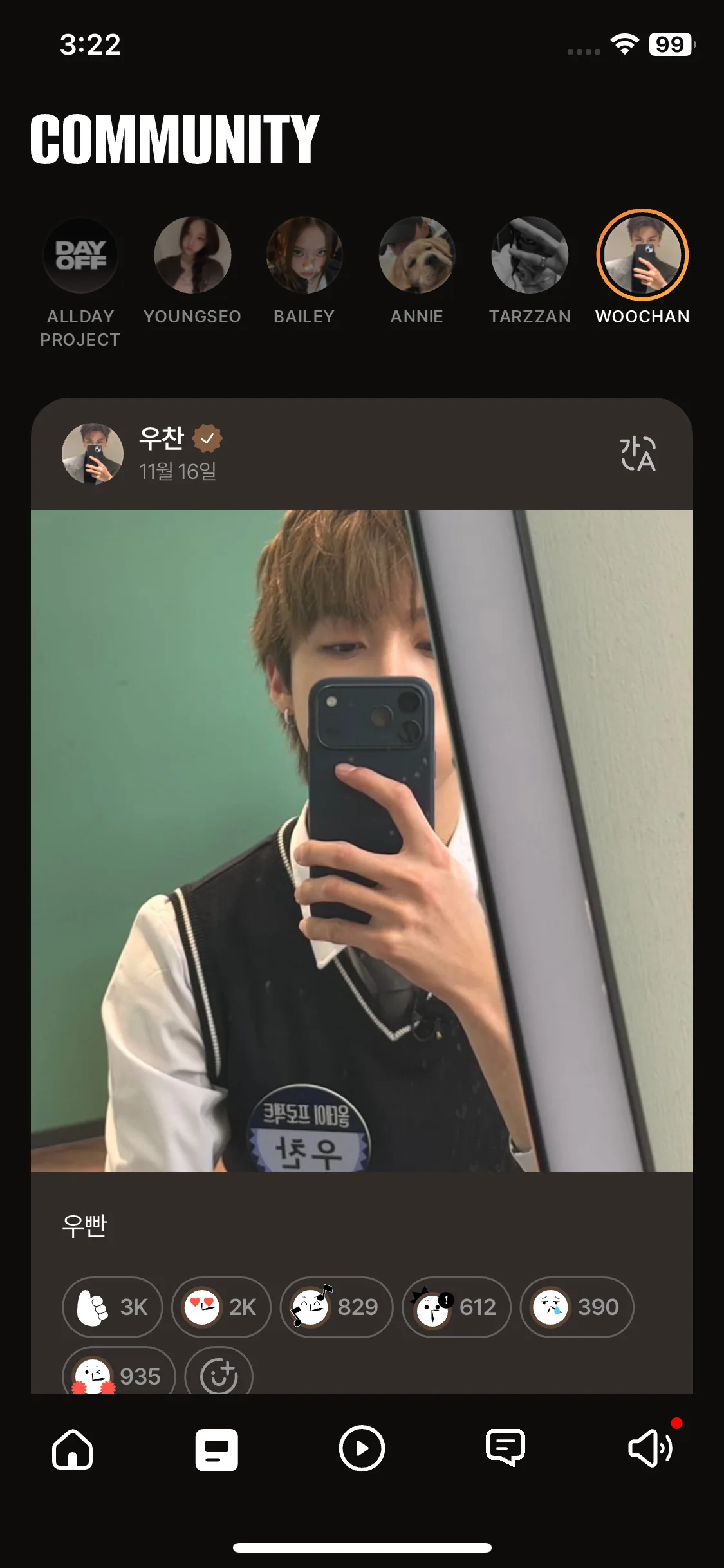Tap the verified badge next to 우찬
724x1568 pixels.
(207, 438)
